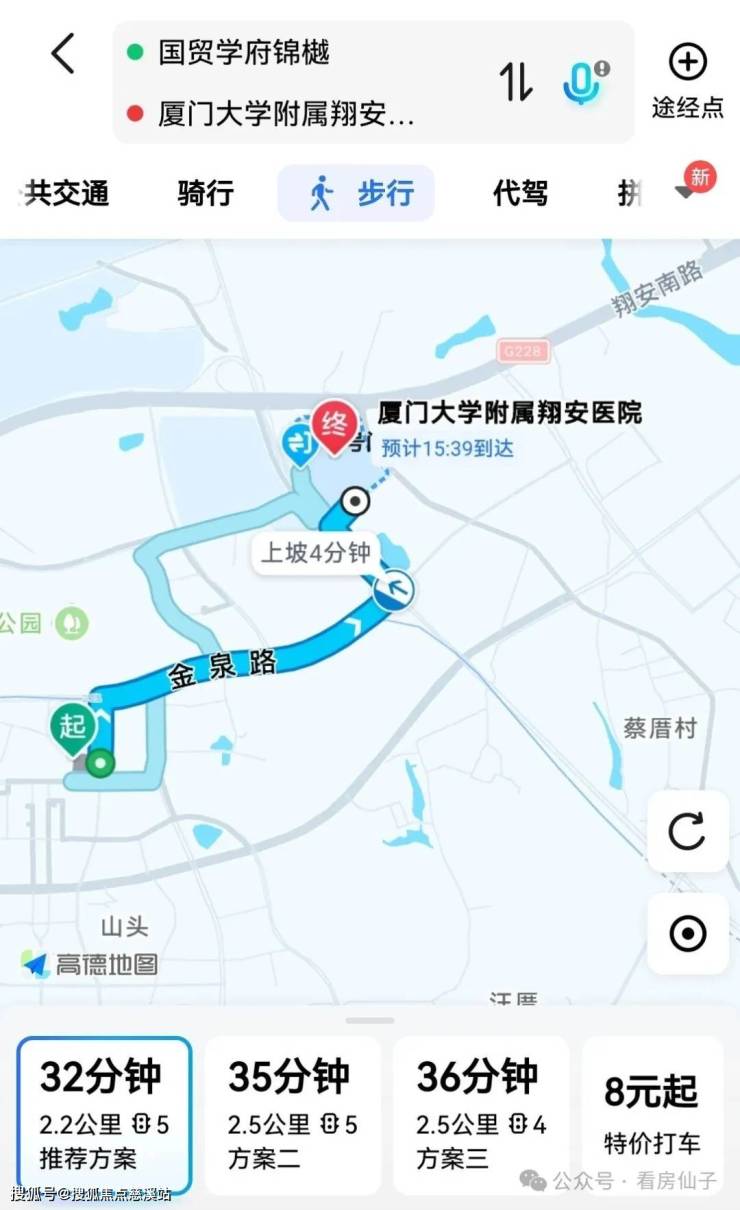Image resolution: width=740 pixels, height=1210 pixels.
Task: Activate the voice assistant microphone
Action: pos(583,82)
